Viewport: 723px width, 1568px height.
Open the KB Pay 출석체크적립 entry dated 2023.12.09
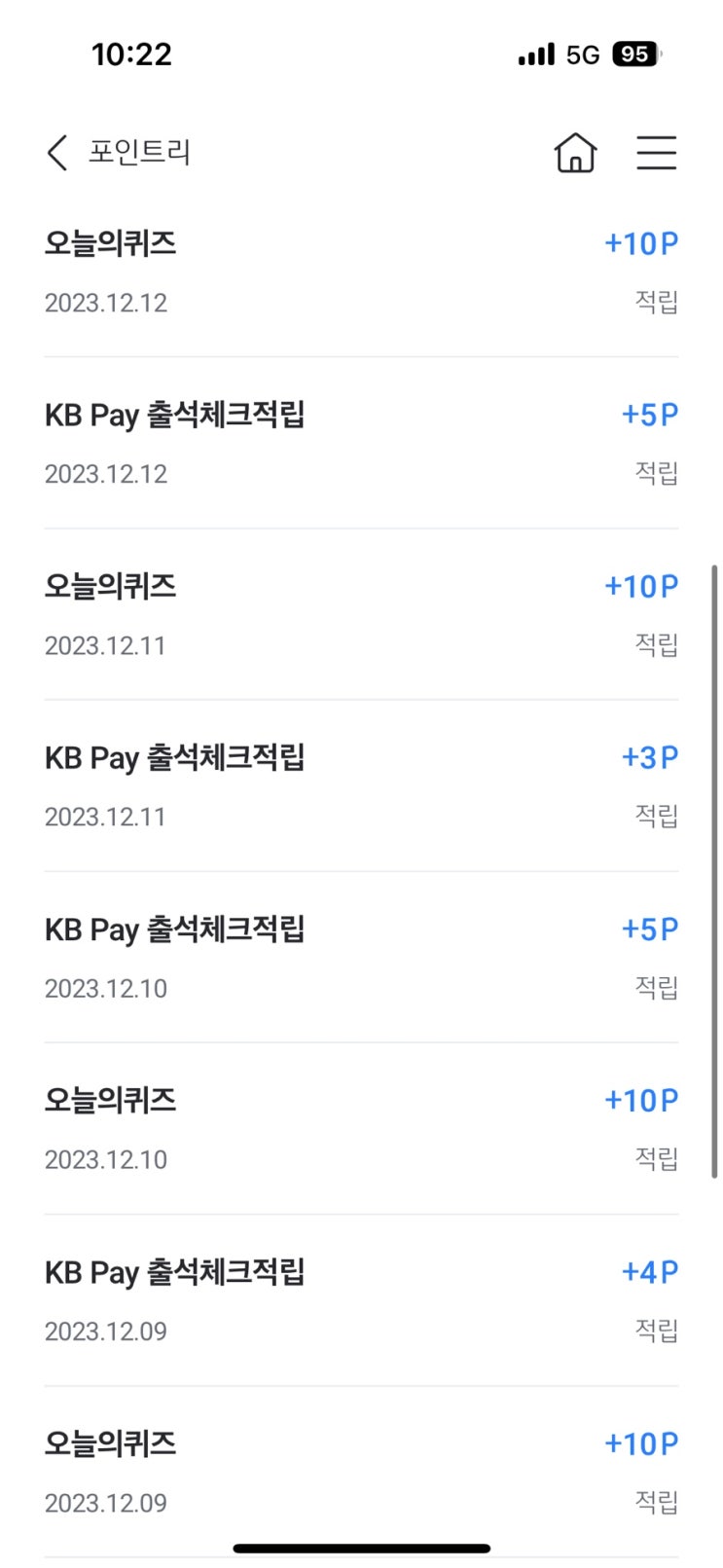(177, 1271)
